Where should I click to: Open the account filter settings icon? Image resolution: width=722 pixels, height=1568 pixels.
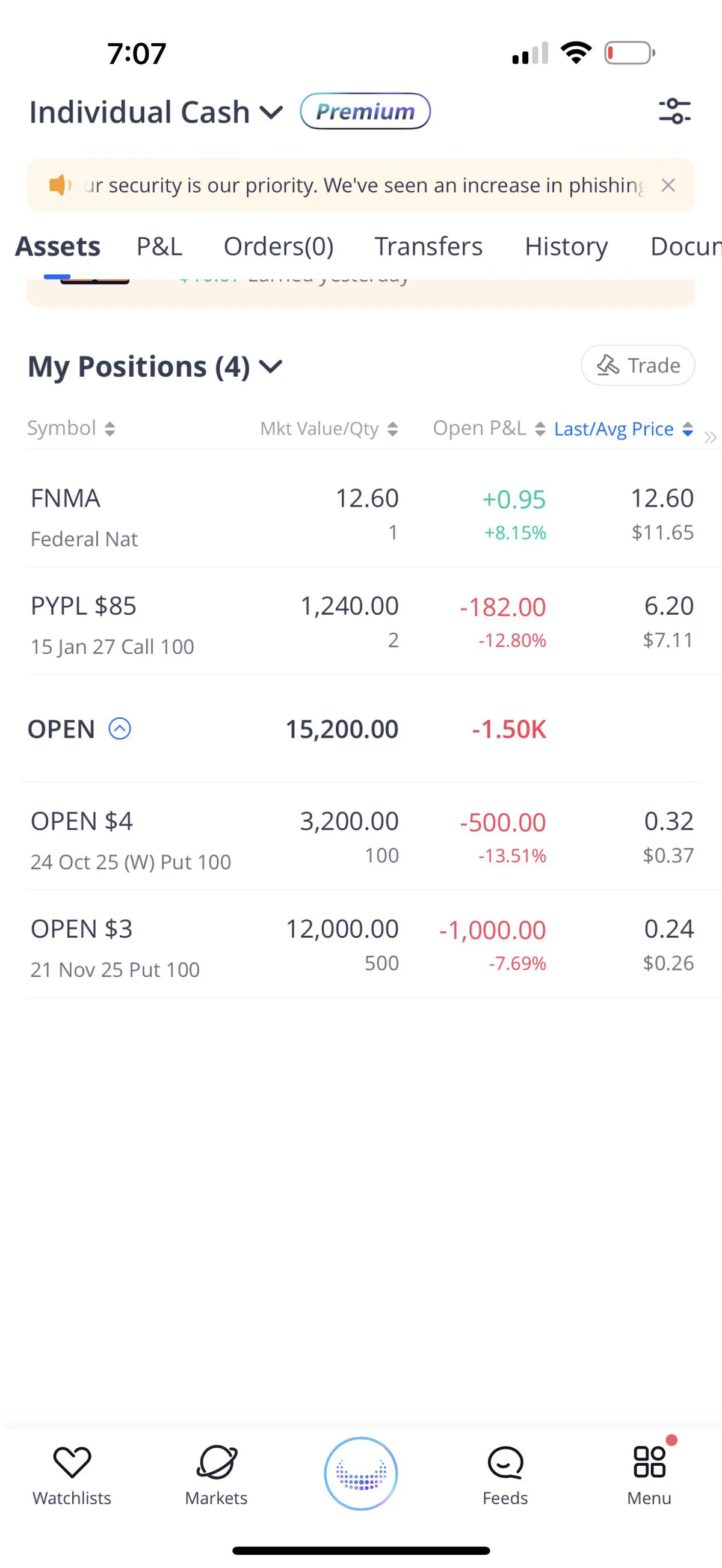click(674, 111)
